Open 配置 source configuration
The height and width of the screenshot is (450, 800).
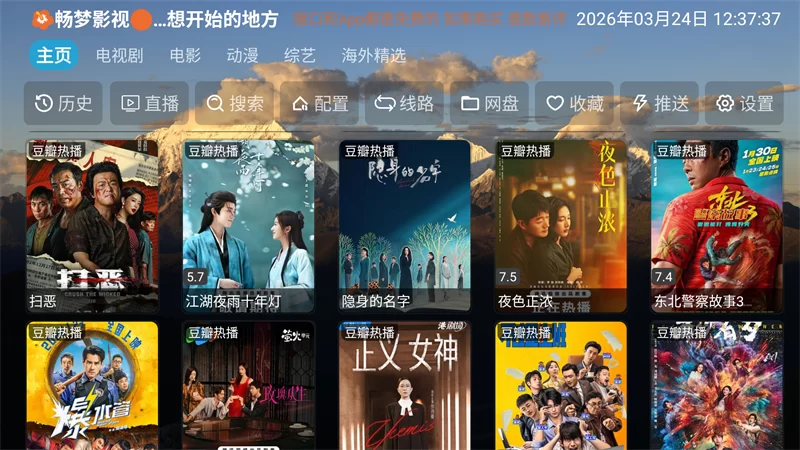tap(320, 103)
